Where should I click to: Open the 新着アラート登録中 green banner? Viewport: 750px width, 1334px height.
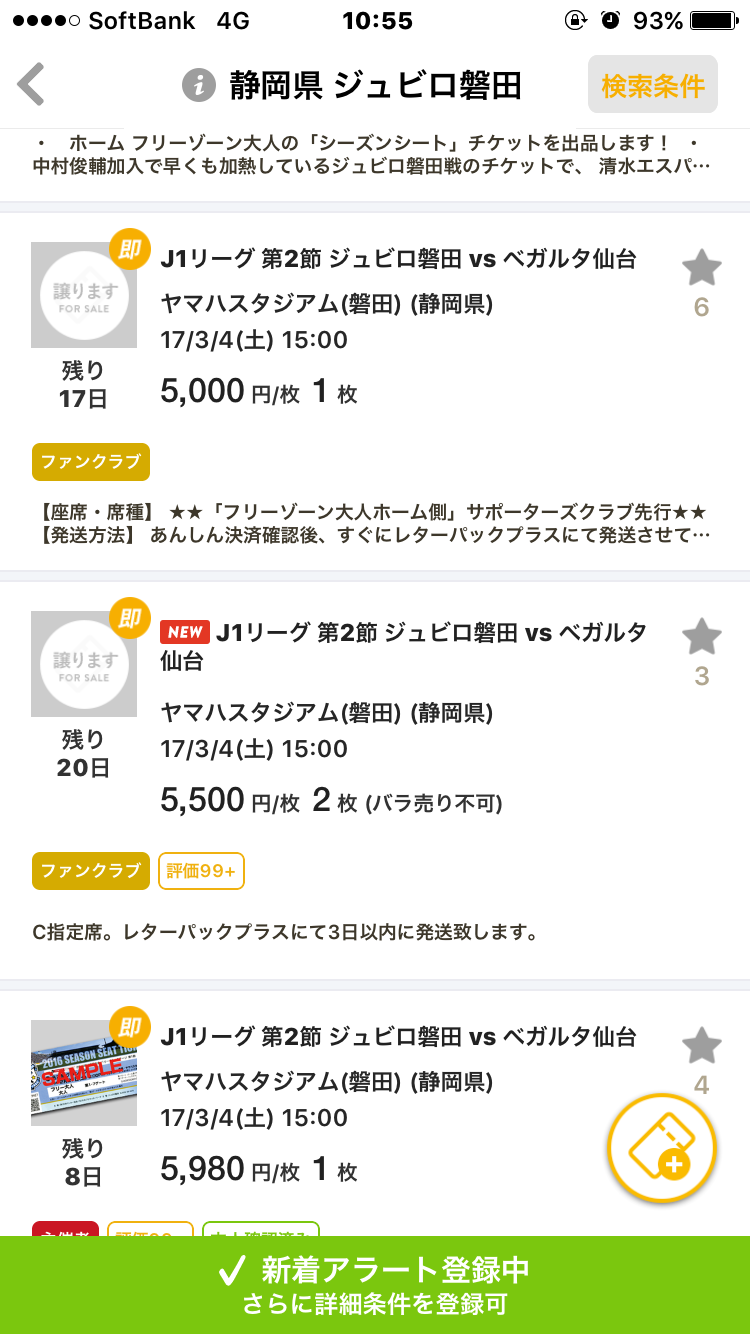375,1285
